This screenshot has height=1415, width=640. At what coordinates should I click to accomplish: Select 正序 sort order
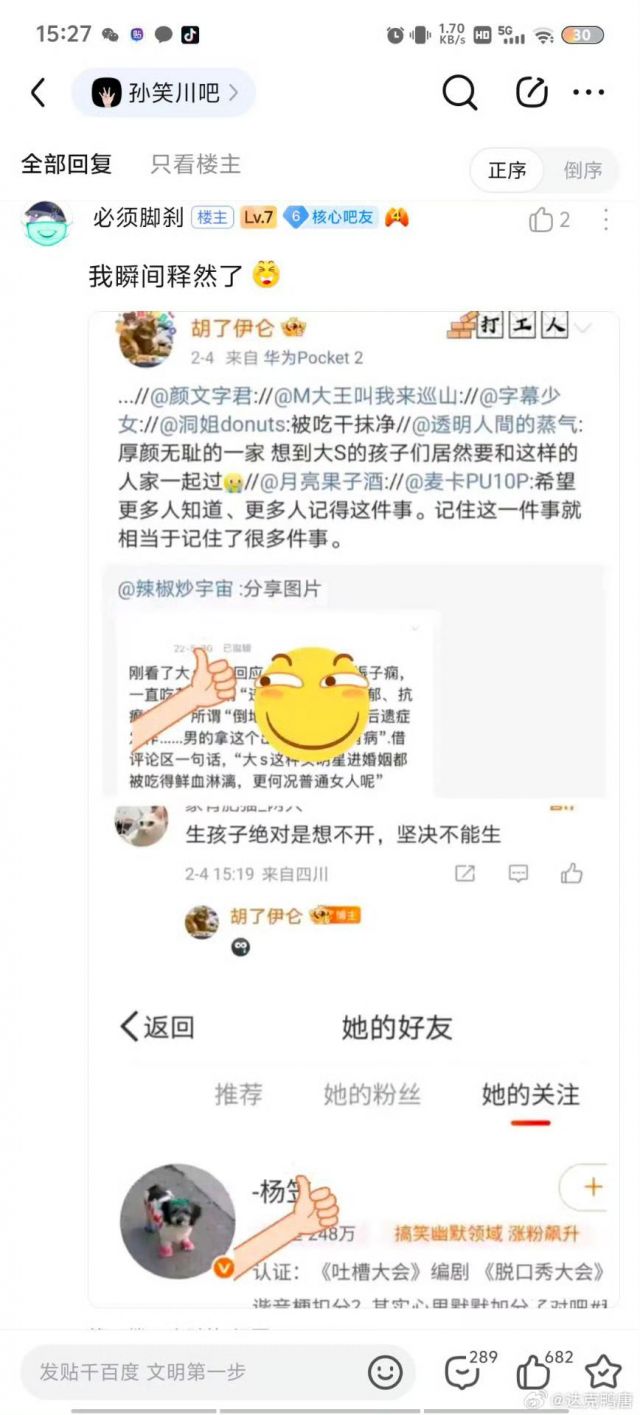(507, 169)
